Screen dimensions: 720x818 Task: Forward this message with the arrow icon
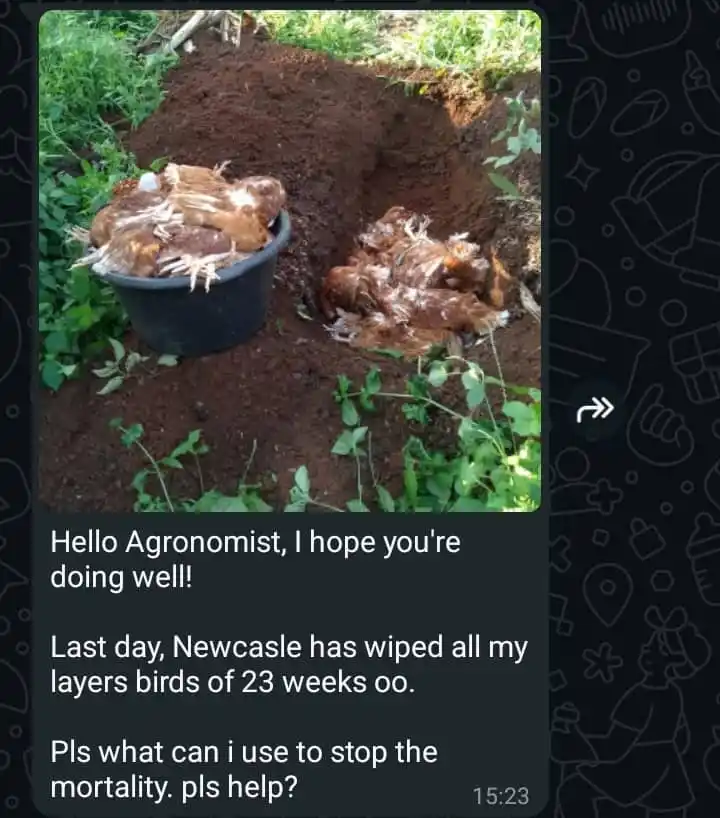pyautogui.click(x=595, y=408)
